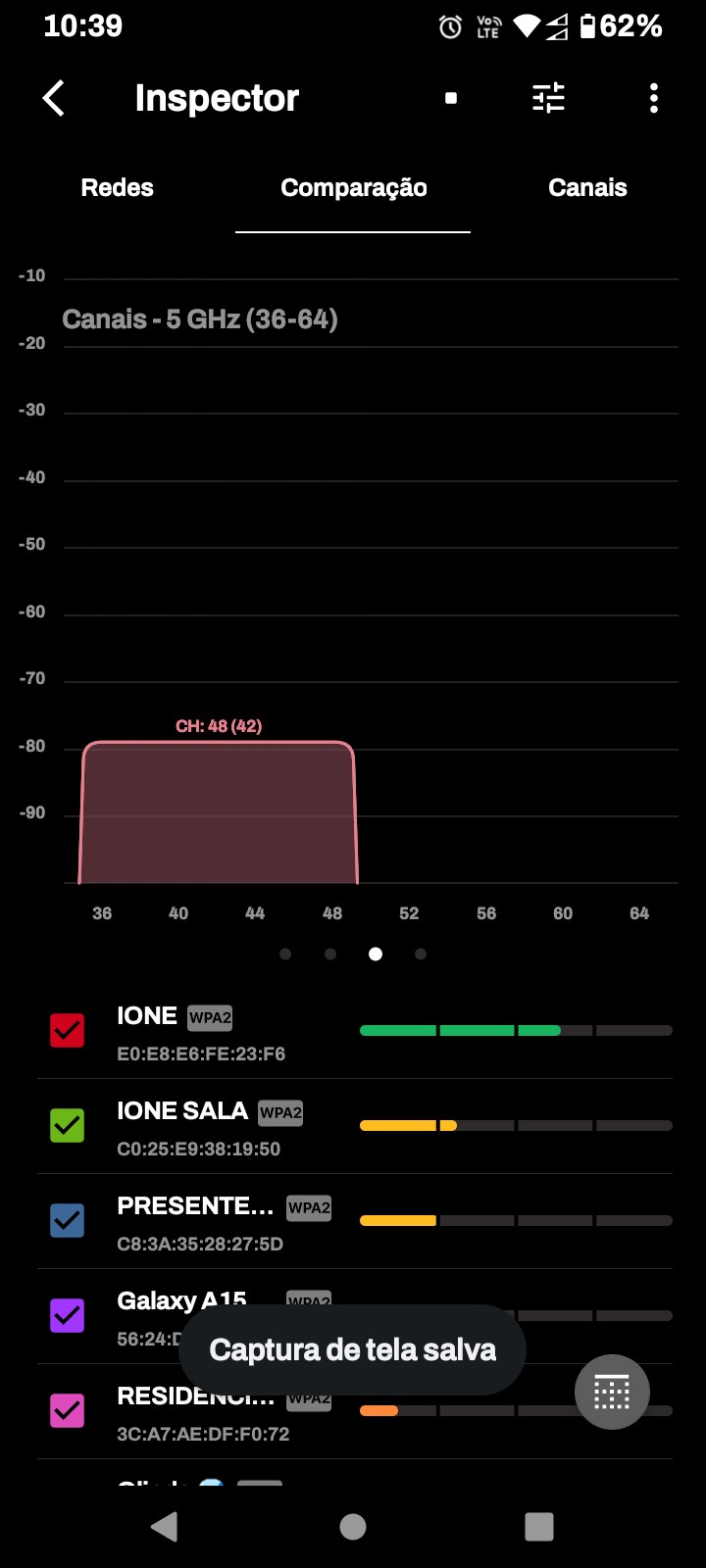Viewport: 706px width, 1568px height.
Task: Open the overflow menu
Action: click(653, 98)
